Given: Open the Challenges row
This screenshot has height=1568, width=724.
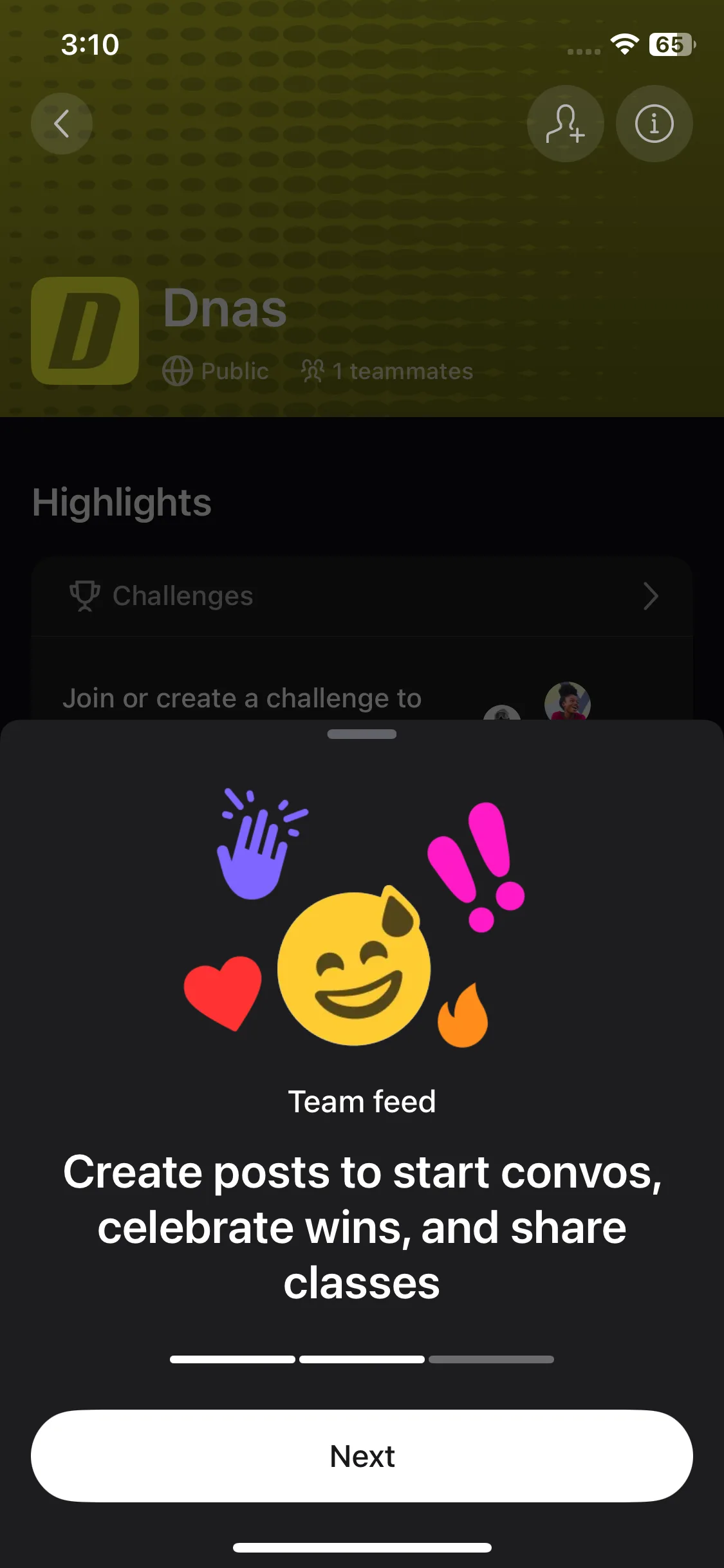Looking at the screenshot, I should (362, 596).
